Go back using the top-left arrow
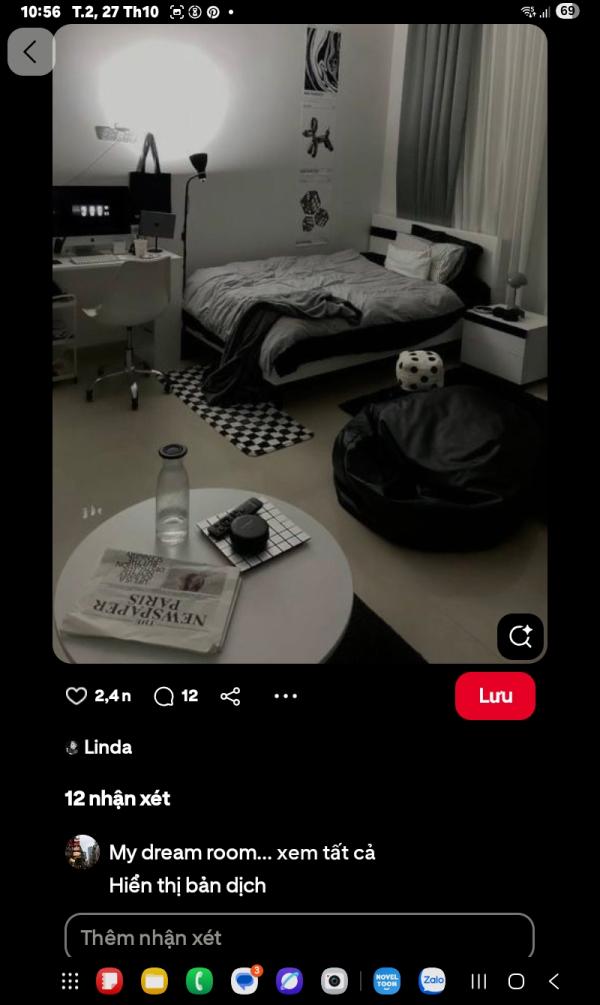The image size is (600, 1005). [30, 52]
